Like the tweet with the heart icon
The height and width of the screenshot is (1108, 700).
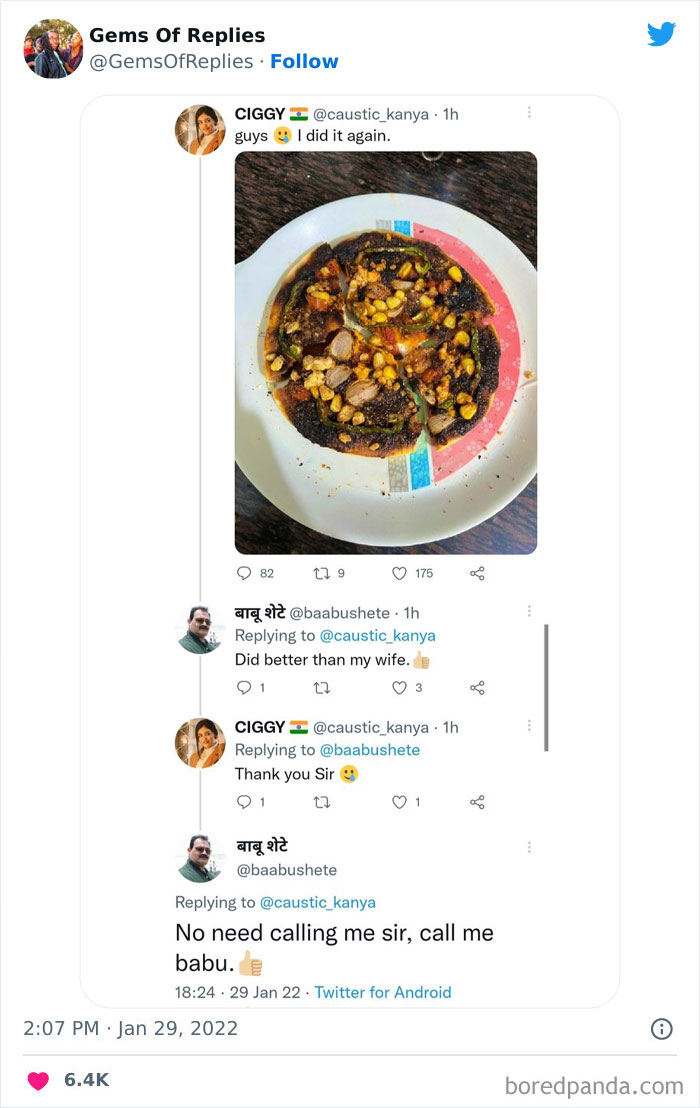[38, 1080]
